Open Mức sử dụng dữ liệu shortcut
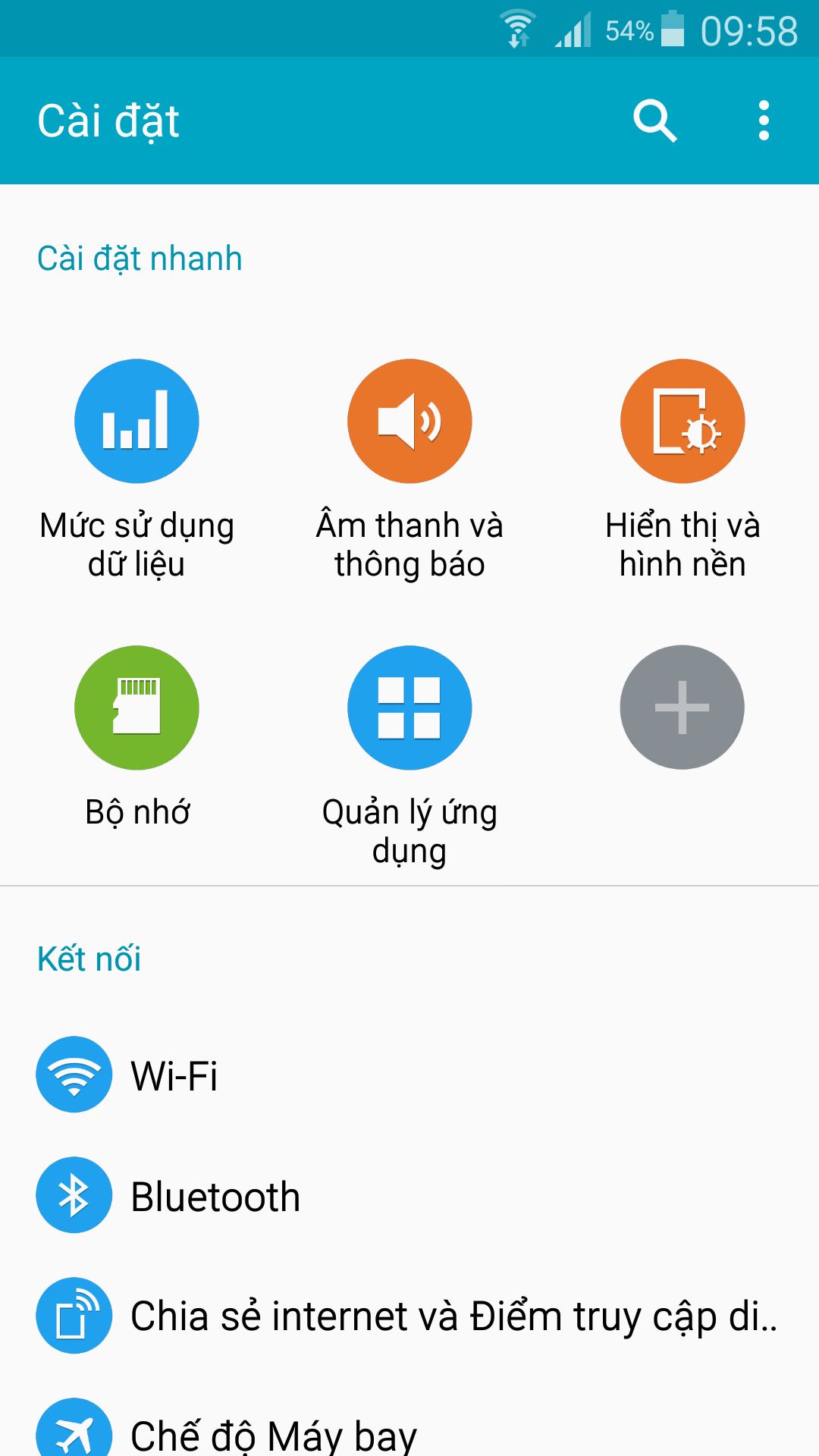 tap(136, 469)
